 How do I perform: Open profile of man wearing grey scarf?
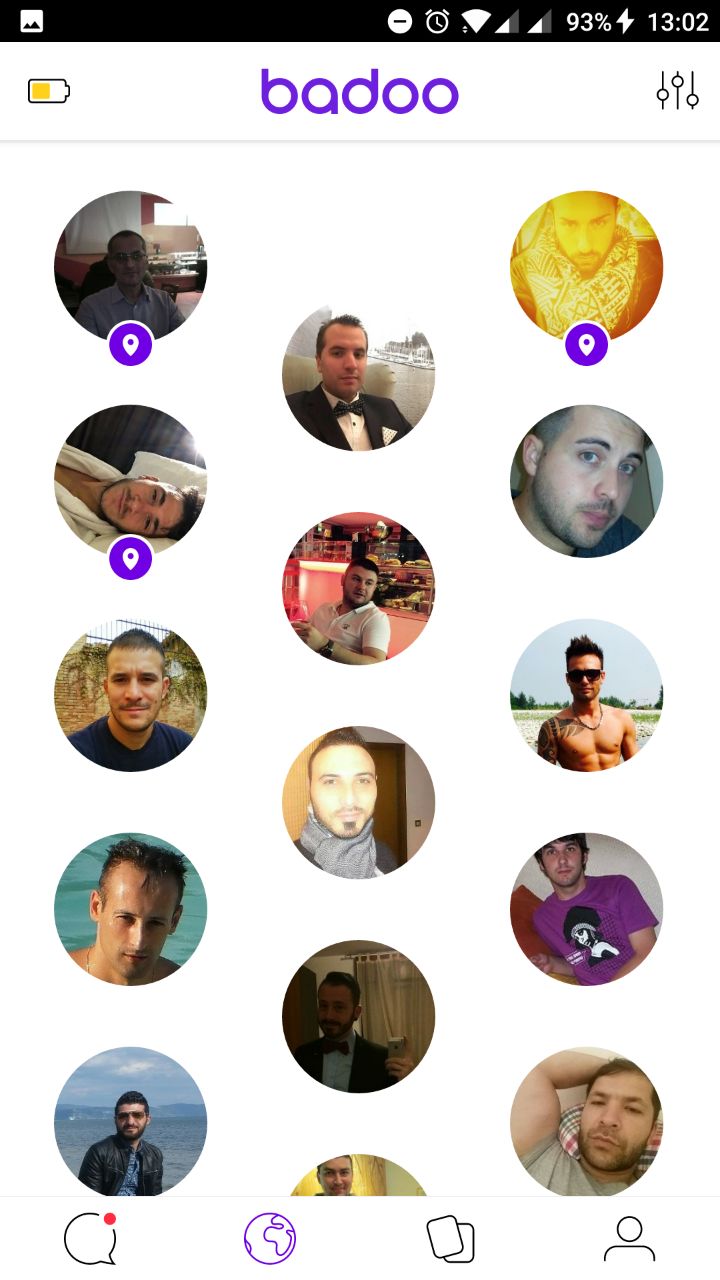click(x=358, y=802)
